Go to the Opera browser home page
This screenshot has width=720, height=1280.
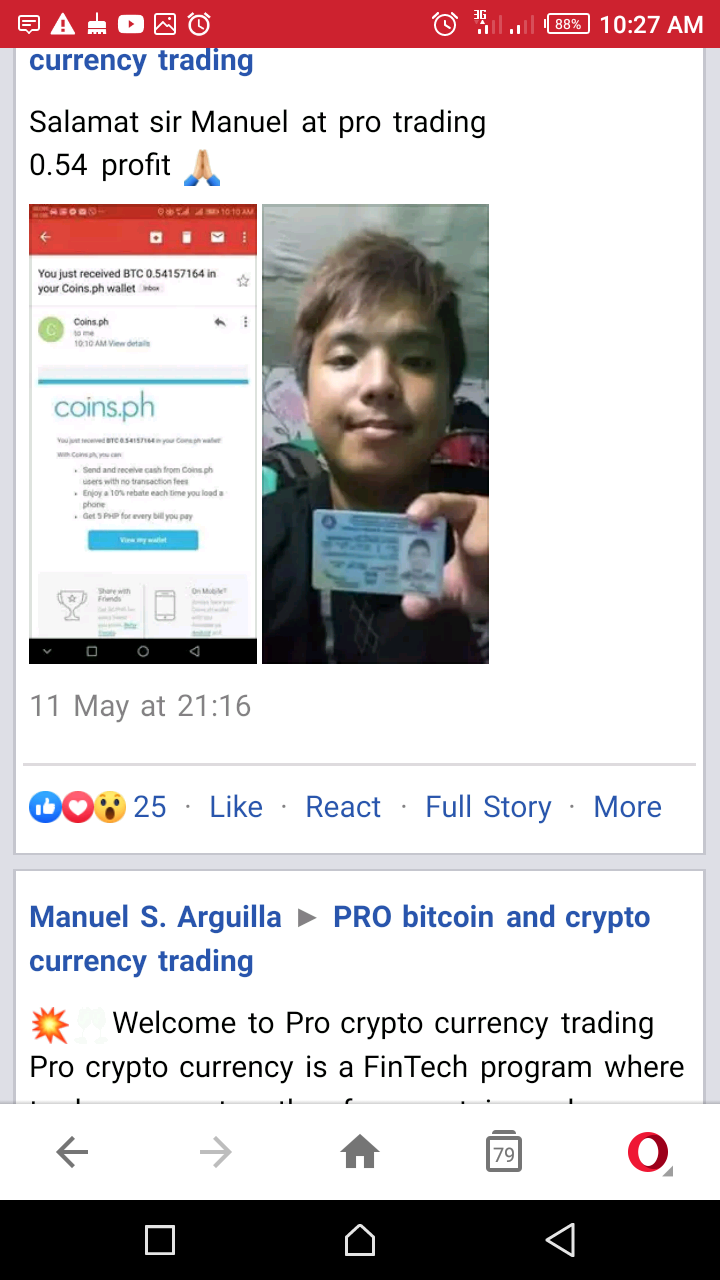pyautogui.click(x=360, y=1153)
